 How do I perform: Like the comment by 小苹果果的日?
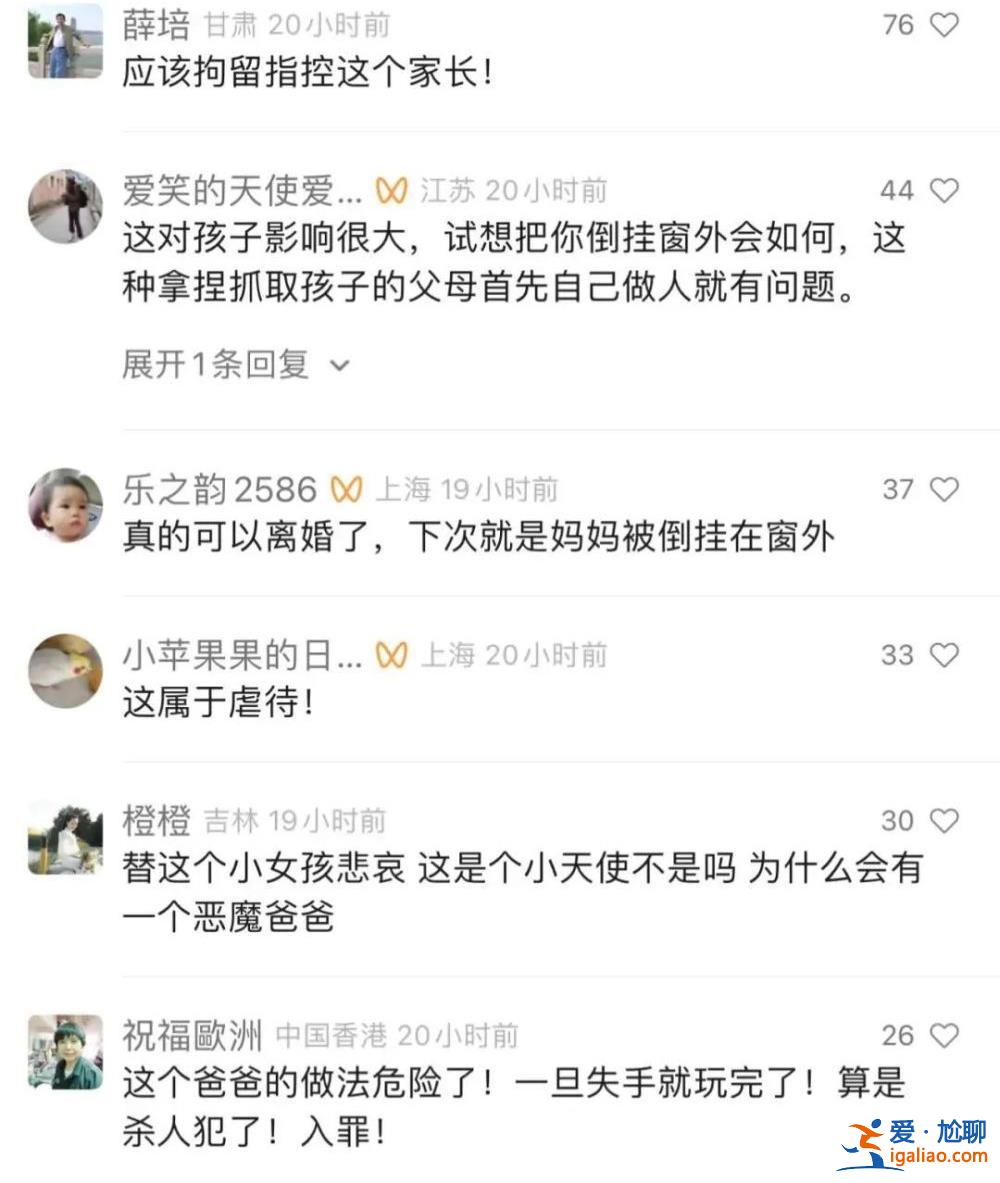tap(944, 655)
